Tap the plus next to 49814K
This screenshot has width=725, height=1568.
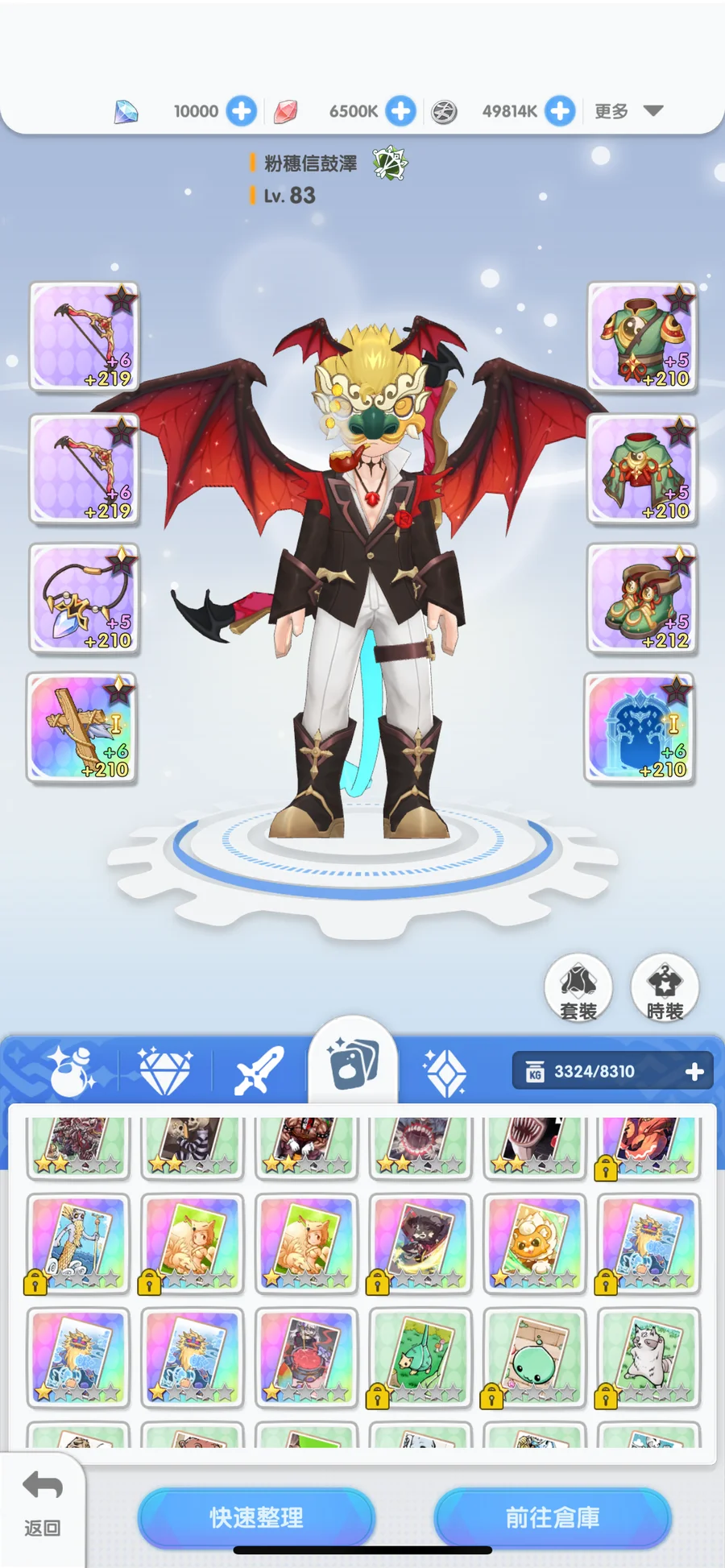click(x=560, y=110)
